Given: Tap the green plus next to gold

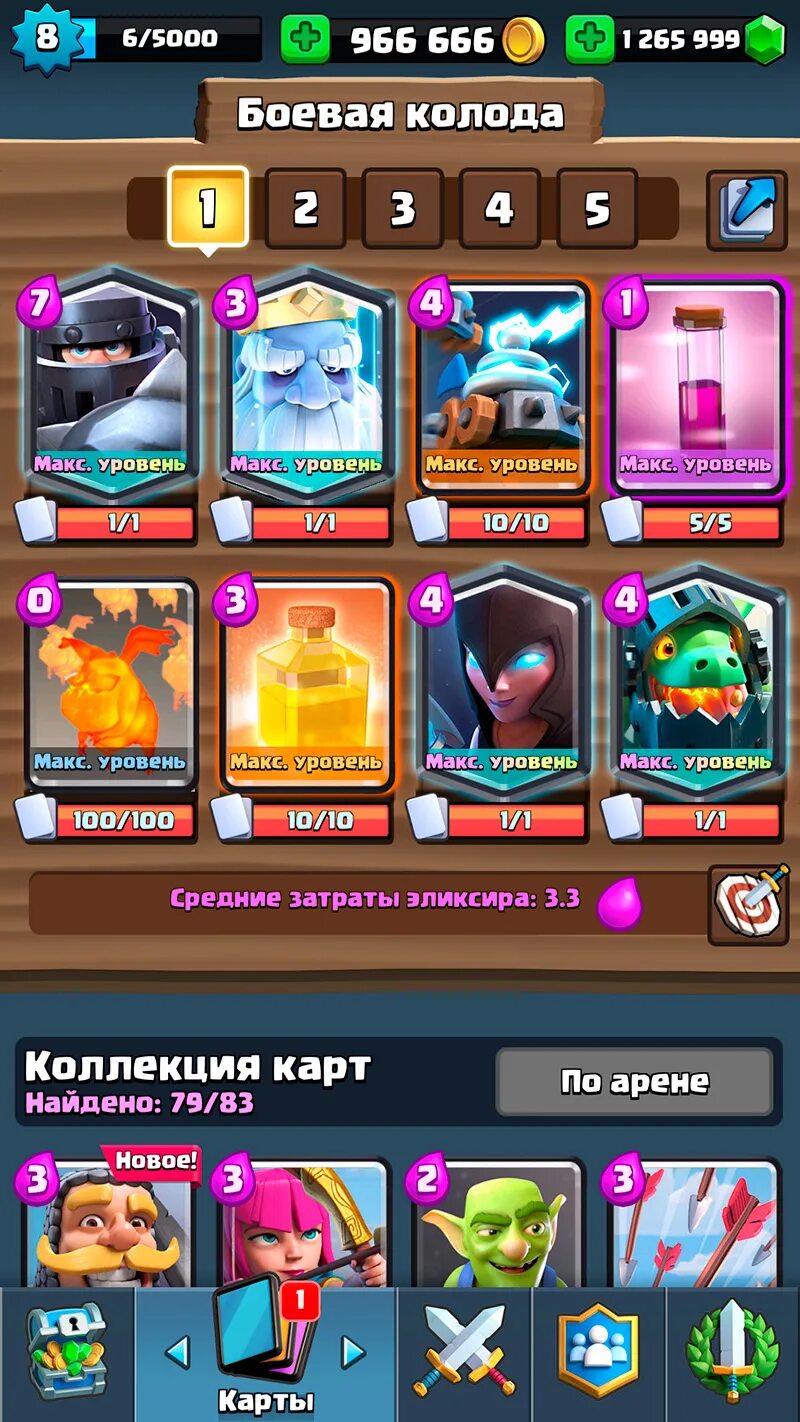Looking at the screenshot, I should [x=306, y=40].
